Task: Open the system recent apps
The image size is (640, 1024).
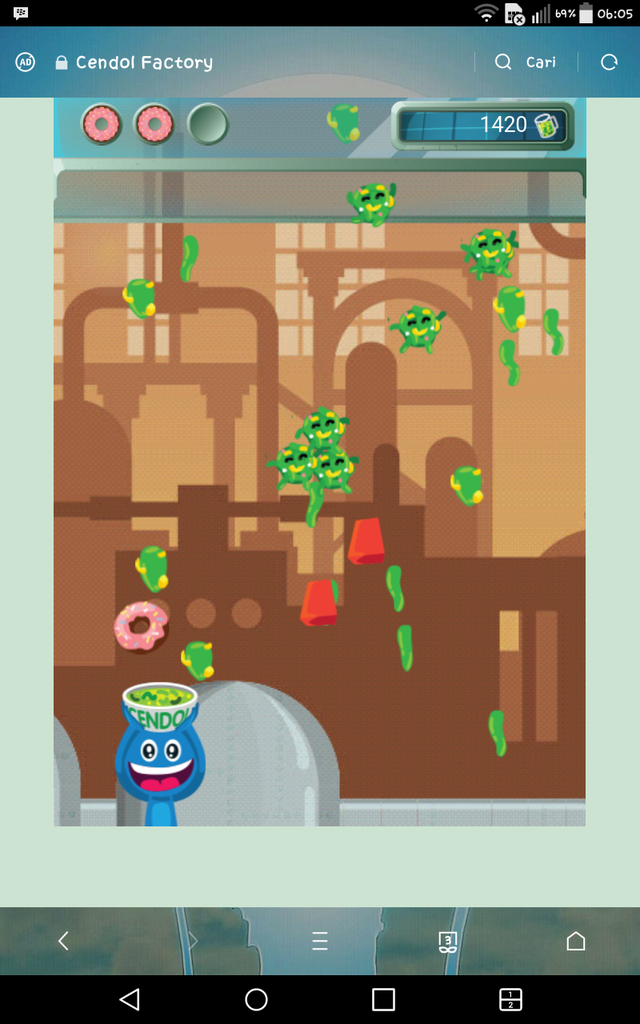Action: point(383,999)
